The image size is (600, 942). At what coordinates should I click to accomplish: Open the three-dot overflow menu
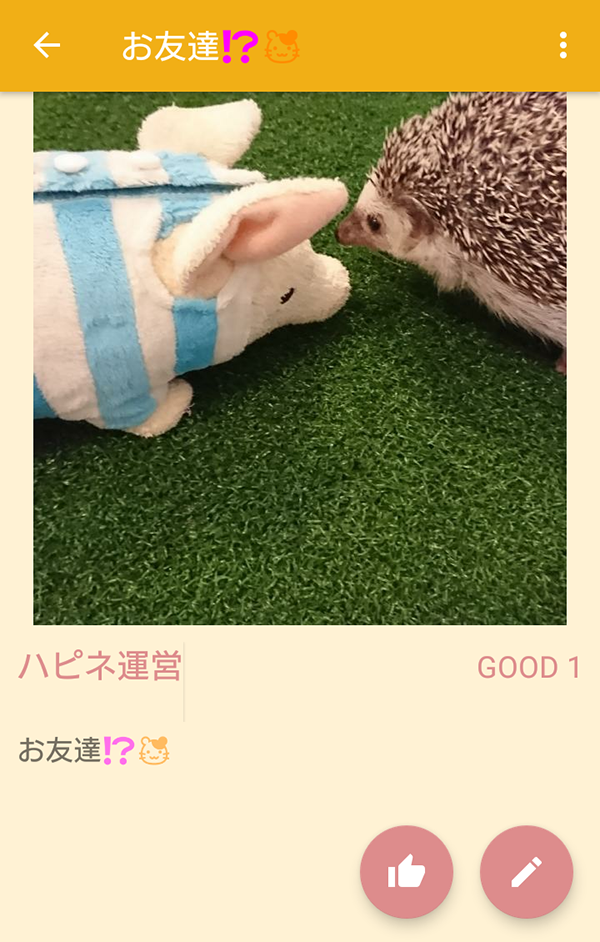[563, 45]
